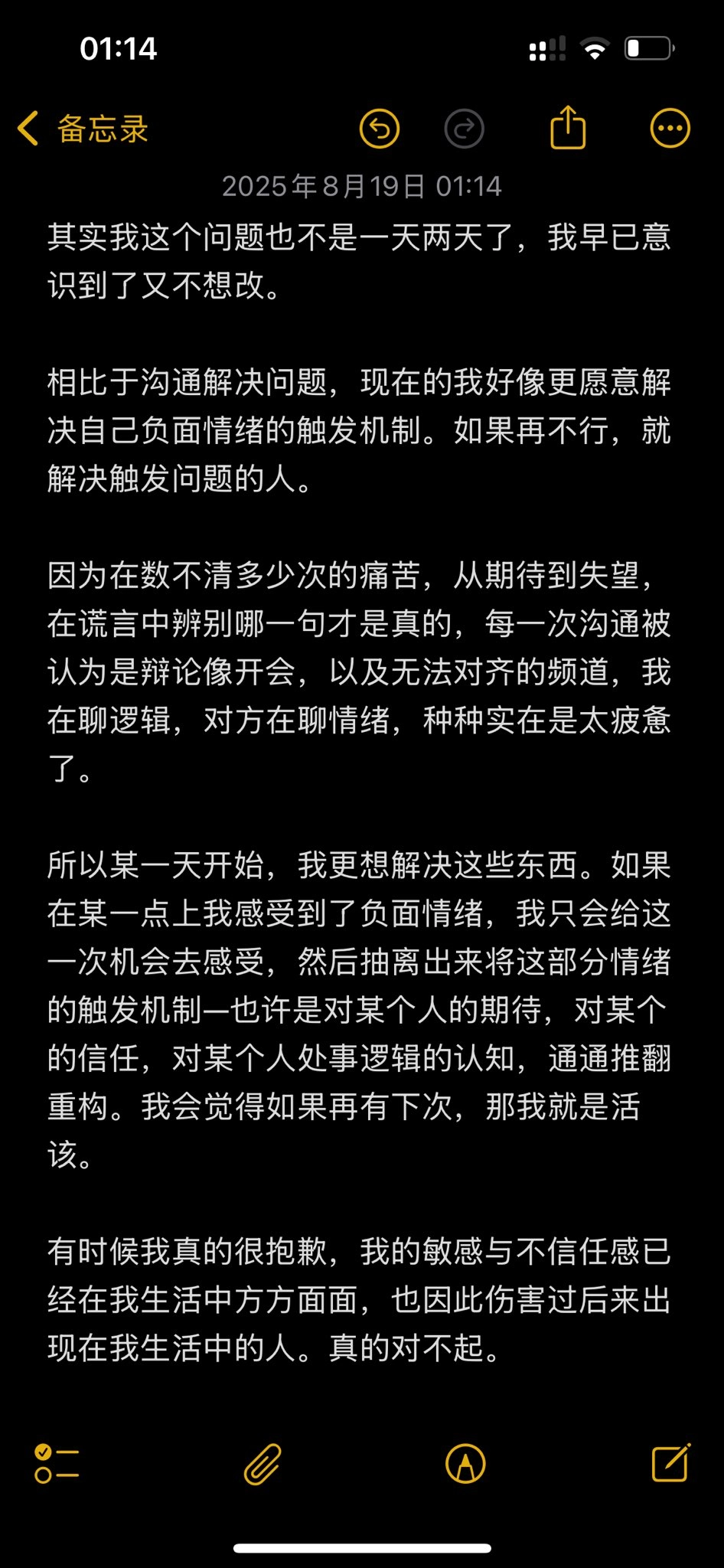This screenshot has height=1568, width=724.
Task: Attach a file with paperclip icon
Action: click(263, 1464)
